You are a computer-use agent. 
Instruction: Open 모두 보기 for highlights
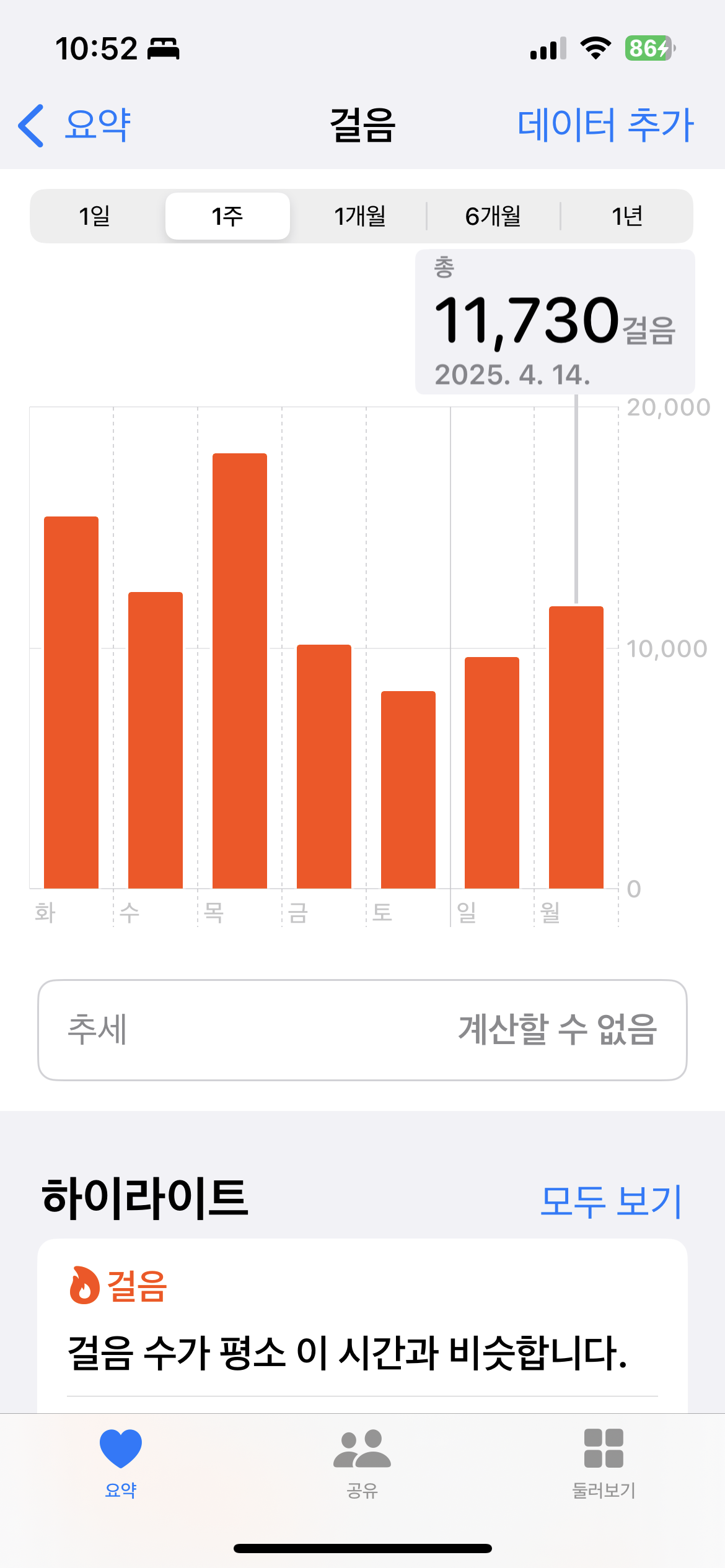[610, 1201]
